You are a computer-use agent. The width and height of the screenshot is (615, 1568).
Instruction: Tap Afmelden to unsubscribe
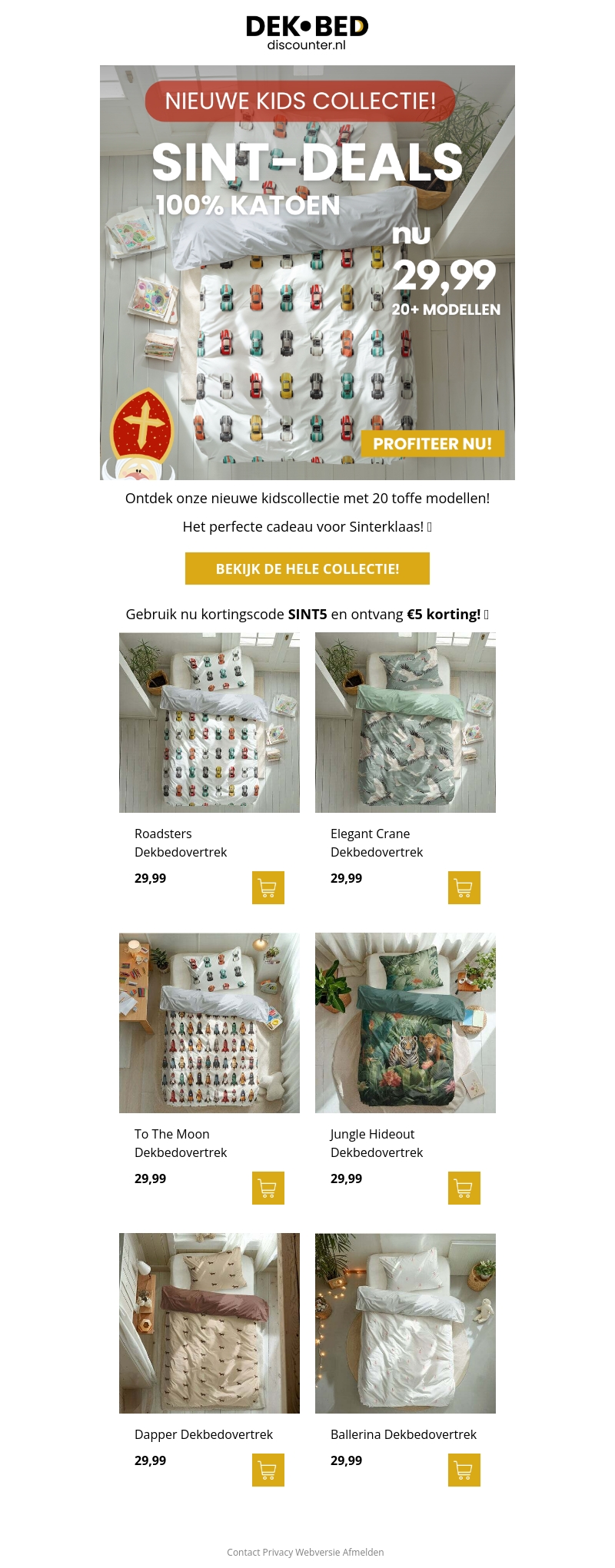tap(363, 1552)
